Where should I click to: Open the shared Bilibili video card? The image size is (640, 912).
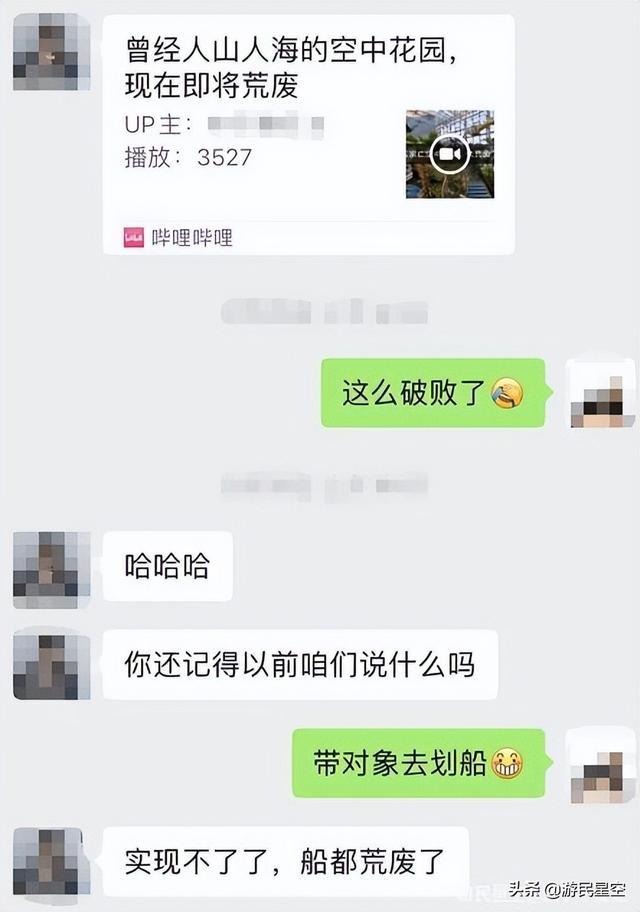point(308,134)
